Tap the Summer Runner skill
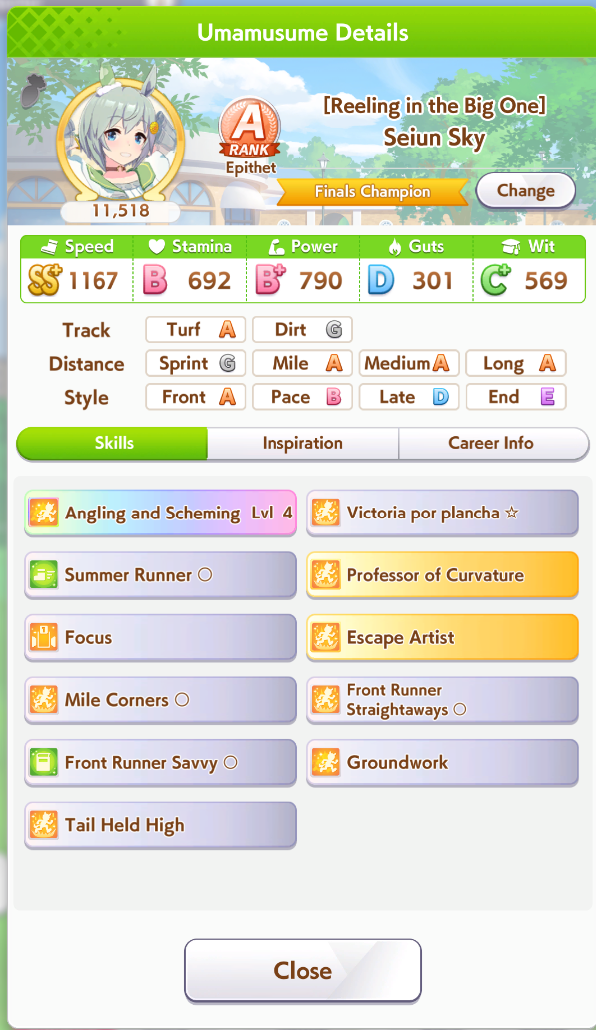Viewport: 602px width, 1031px height. 160,575
